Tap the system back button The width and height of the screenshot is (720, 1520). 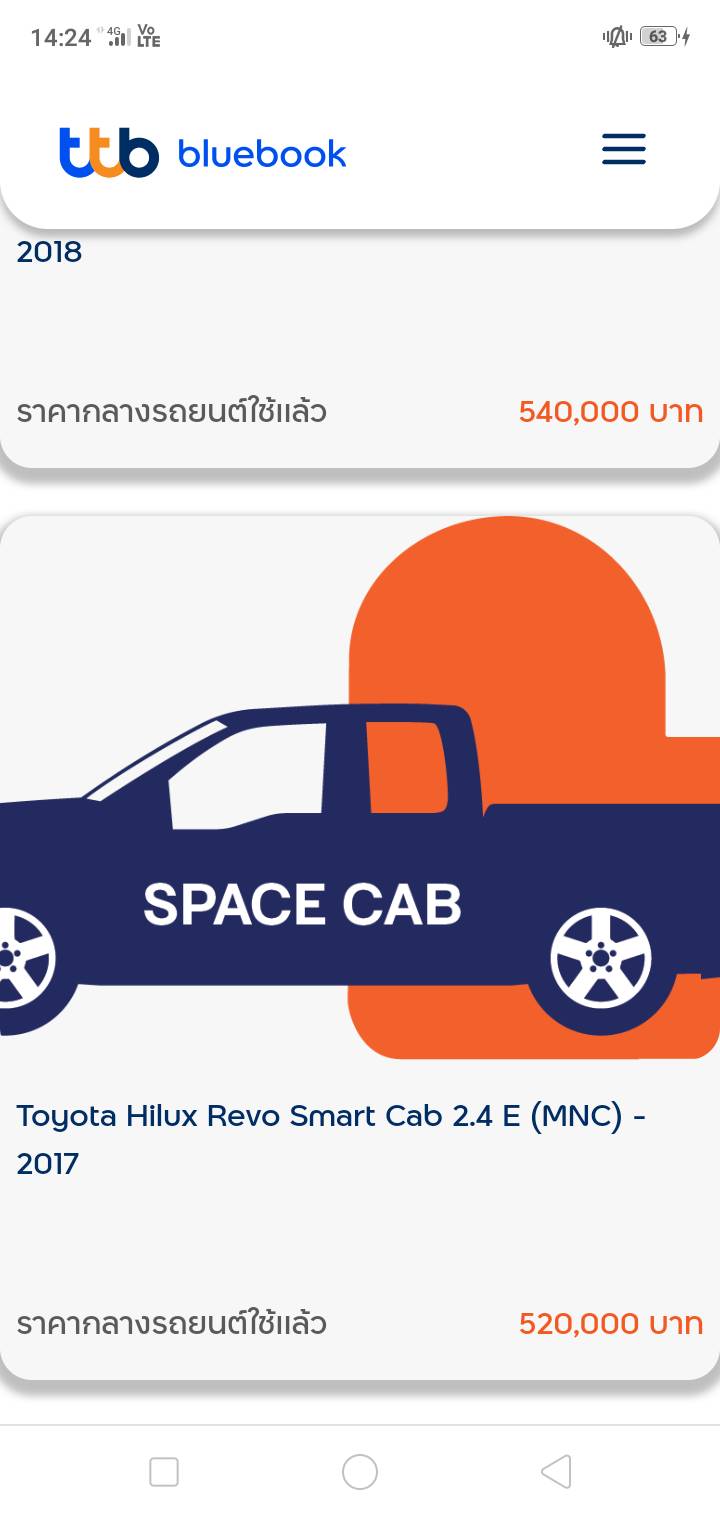tap(556, 1472)
